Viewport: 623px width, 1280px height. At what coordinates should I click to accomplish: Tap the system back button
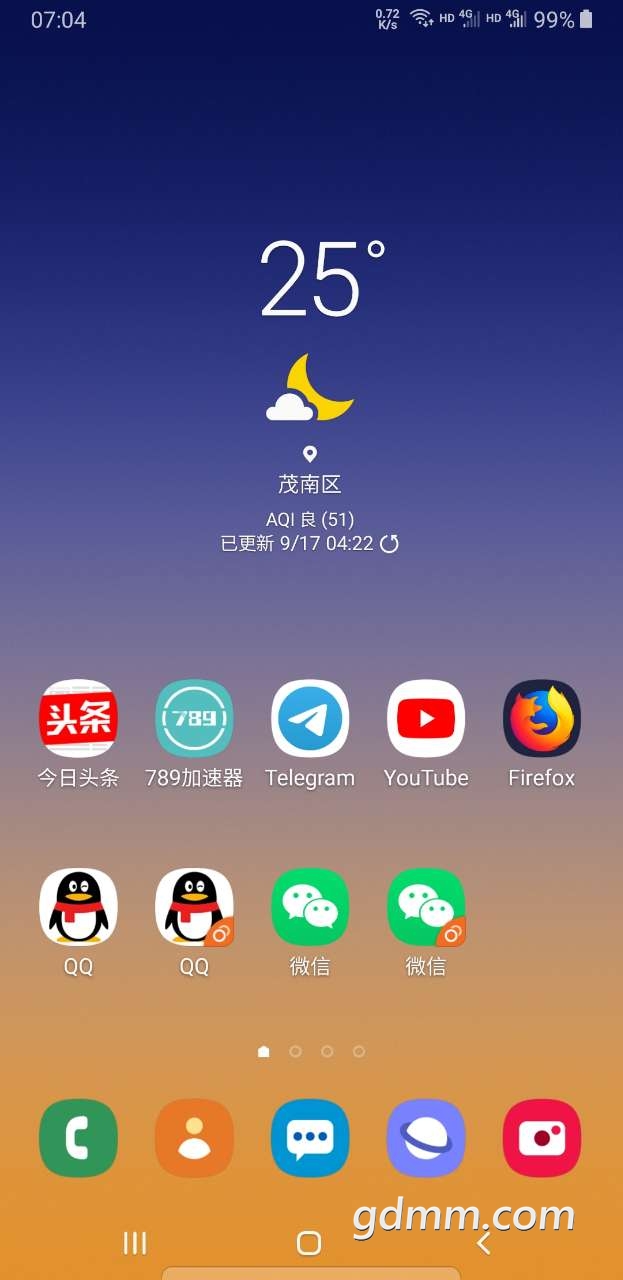pos(484,1243)
